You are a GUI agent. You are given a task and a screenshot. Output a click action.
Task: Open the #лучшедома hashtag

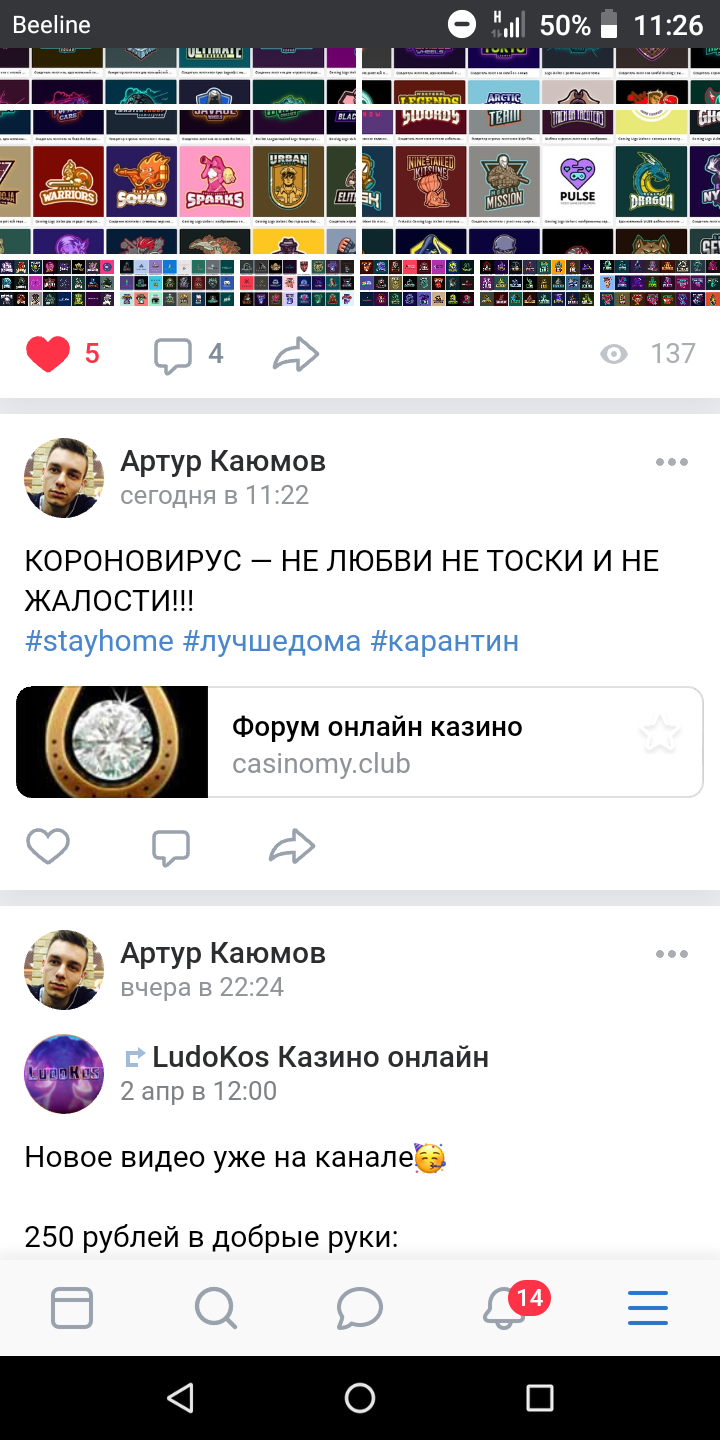click(271, 641)
